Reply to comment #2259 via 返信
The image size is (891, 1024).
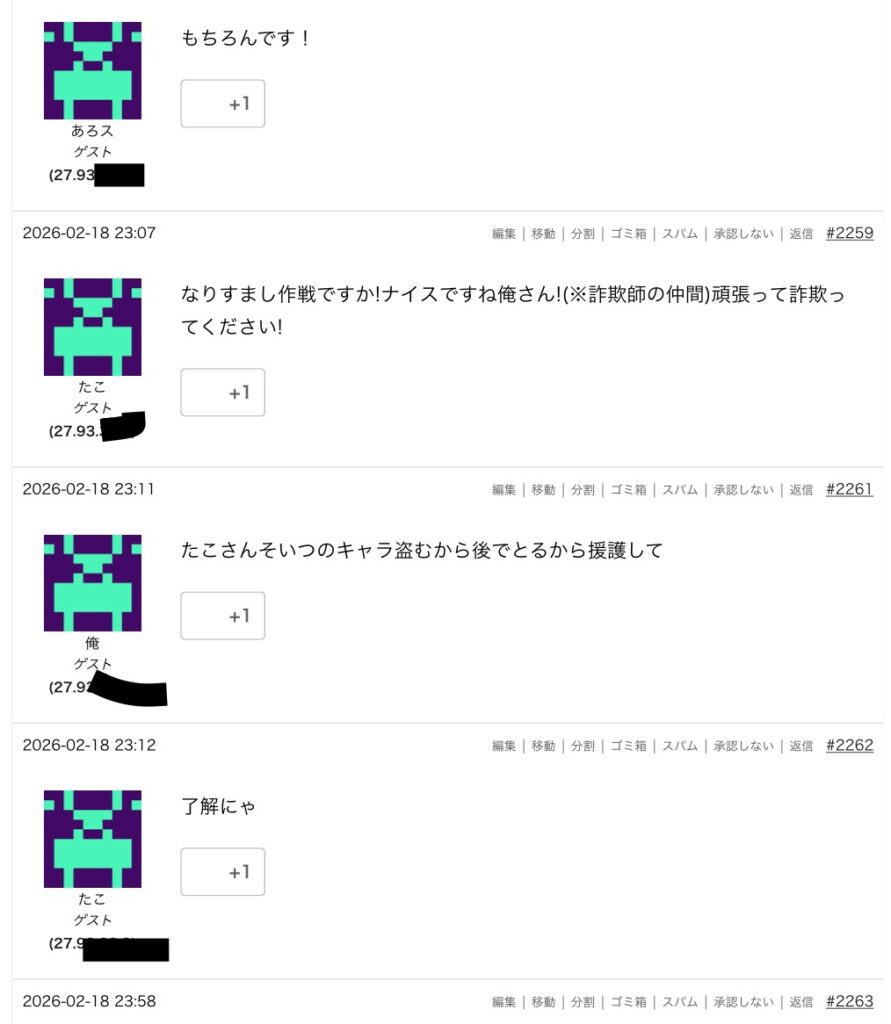[x=801, y=234]
